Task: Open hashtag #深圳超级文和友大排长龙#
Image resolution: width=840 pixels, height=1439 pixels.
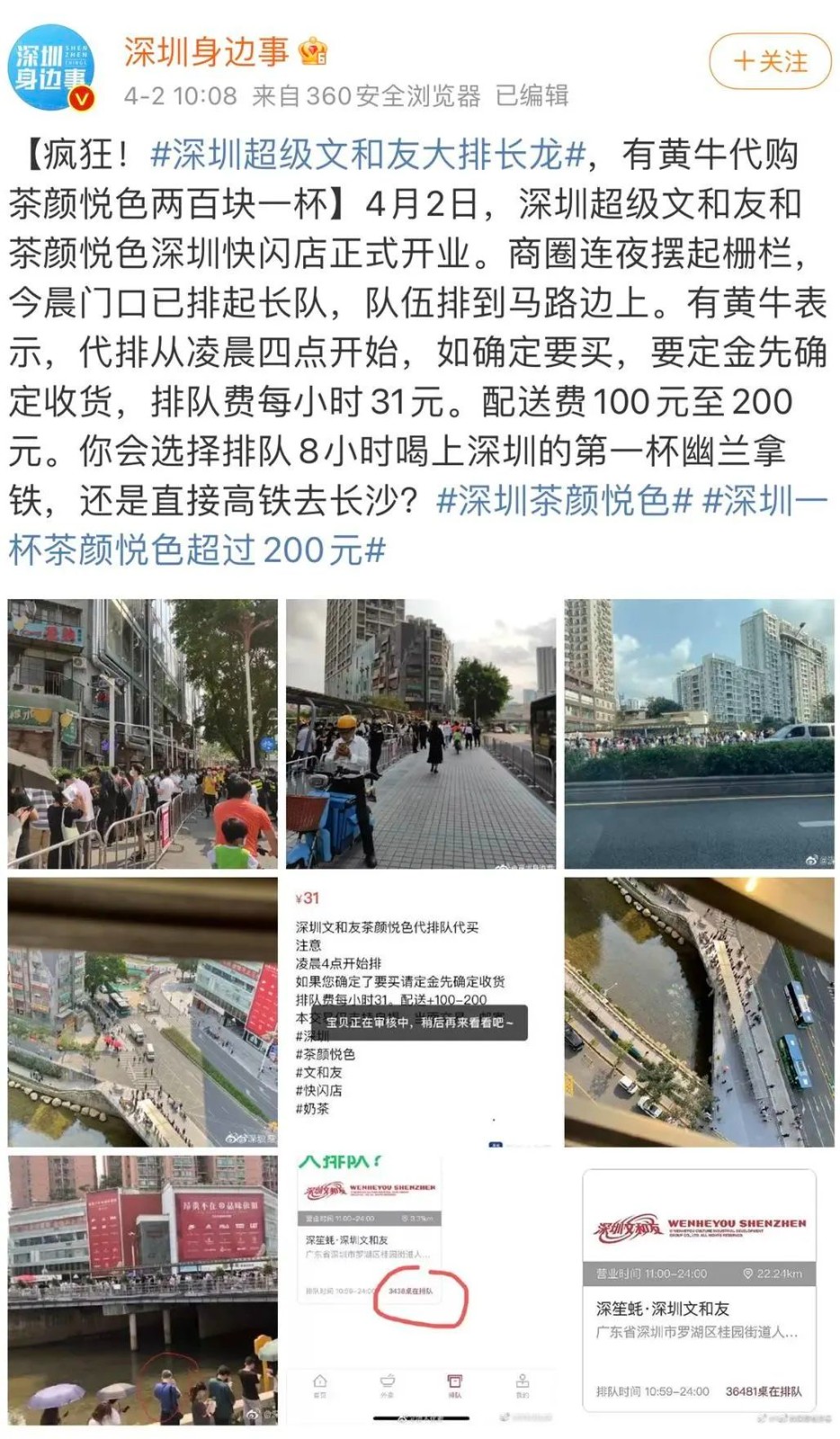Action: 369,155
